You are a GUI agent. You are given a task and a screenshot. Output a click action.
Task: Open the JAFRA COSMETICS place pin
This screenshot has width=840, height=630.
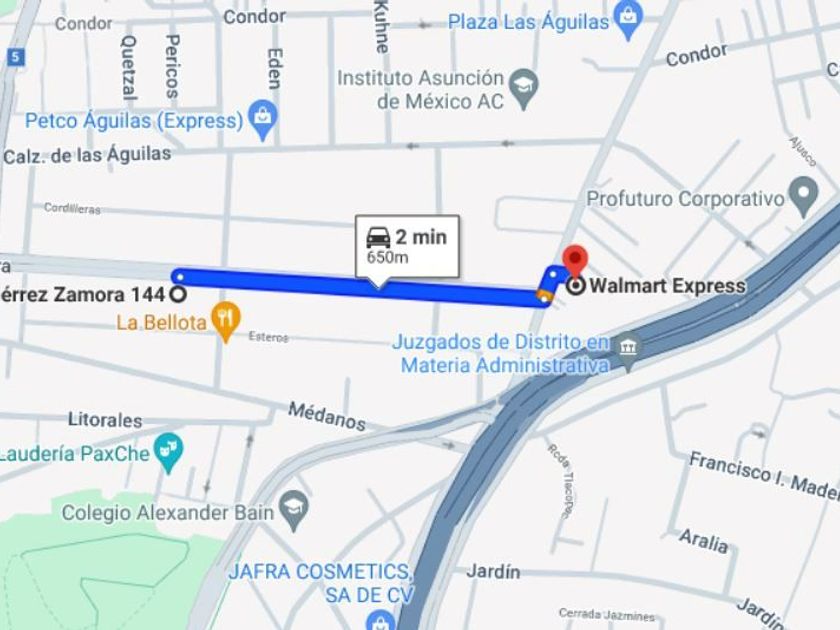point(380,621)
